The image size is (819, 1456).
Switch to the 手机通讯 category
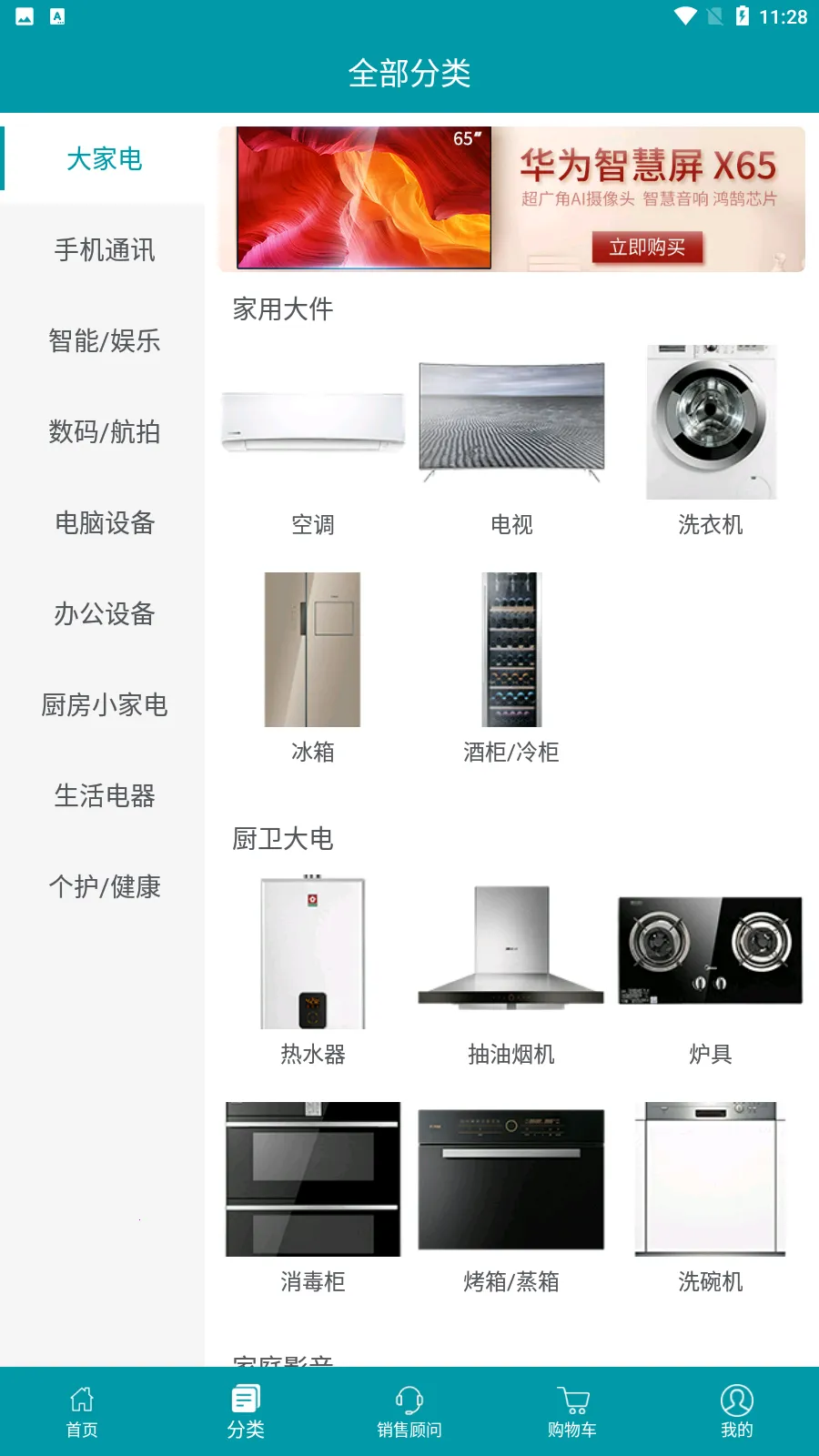click(103, 250)
